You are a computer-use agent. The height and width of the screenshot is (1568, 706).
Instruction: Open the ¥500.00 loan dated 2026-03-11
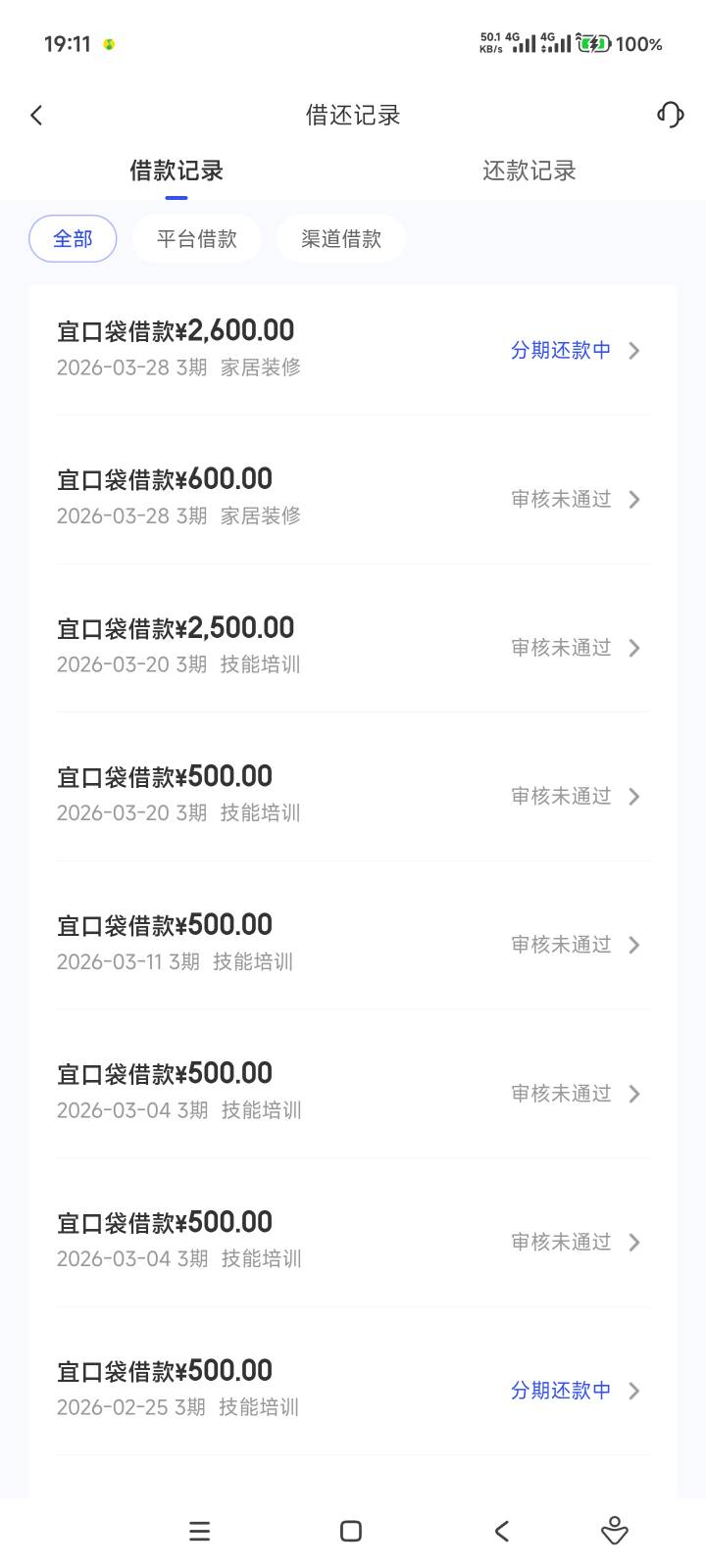tap(353, 944)
